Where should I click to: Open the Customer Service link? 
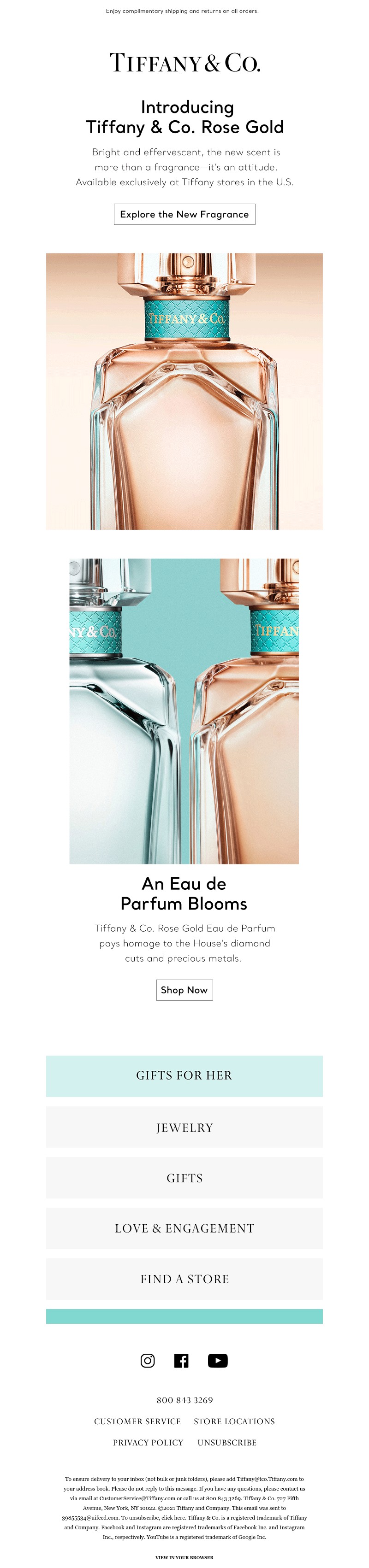137,1421
